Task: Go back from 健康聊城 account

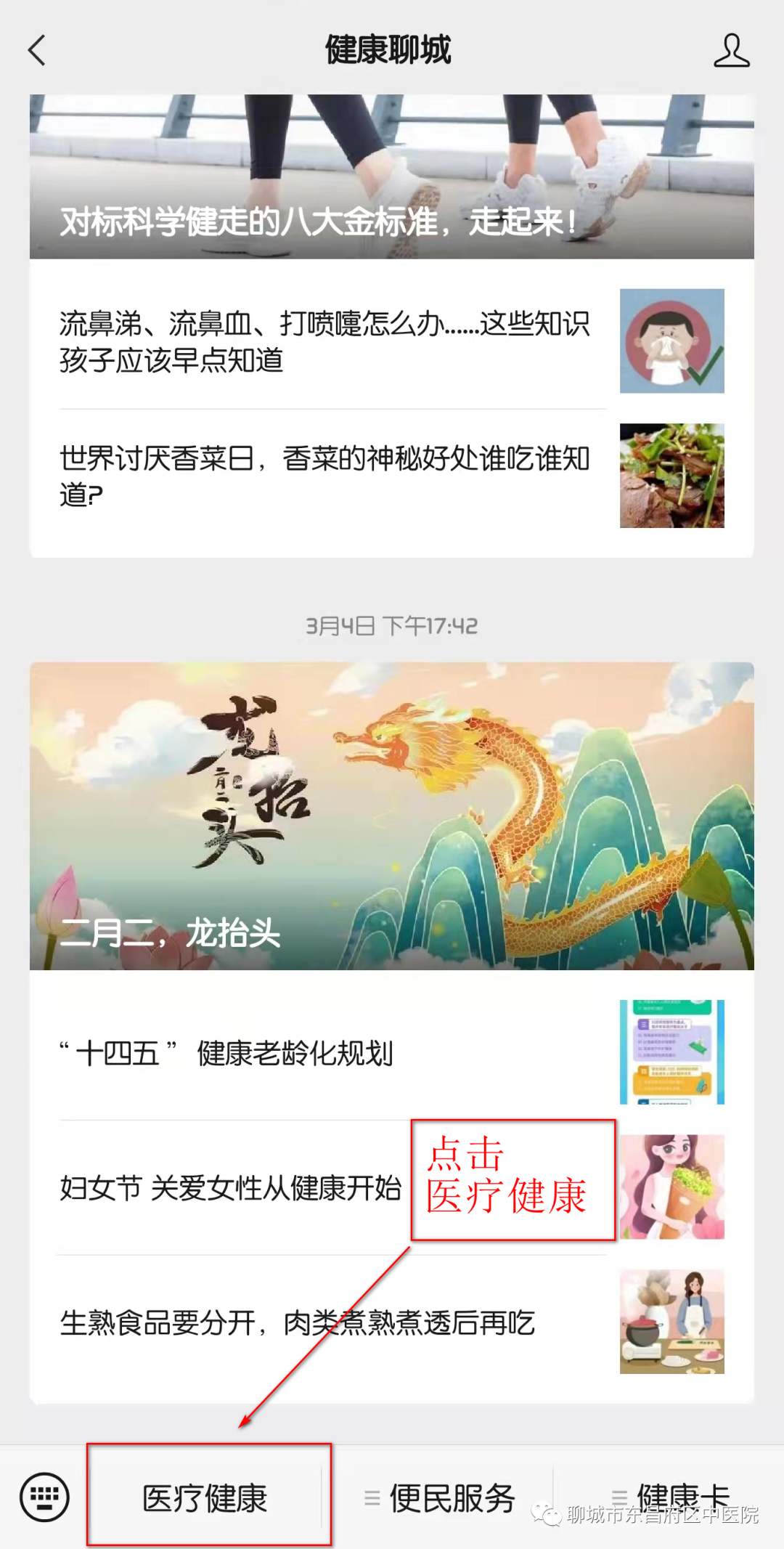Action: (37, 51)
